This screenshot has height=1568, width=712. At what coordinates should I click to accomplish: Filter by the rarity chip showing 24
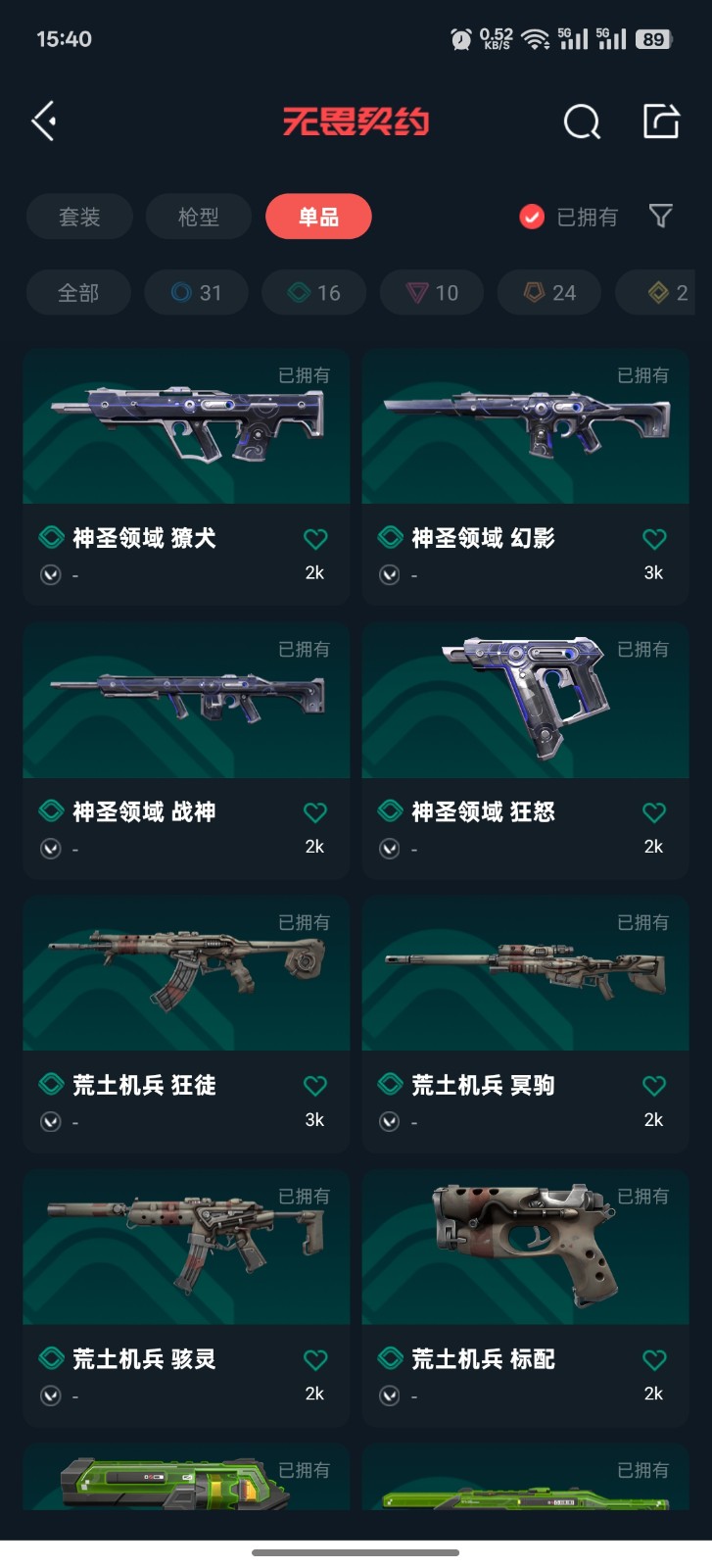tap(549, 293)
